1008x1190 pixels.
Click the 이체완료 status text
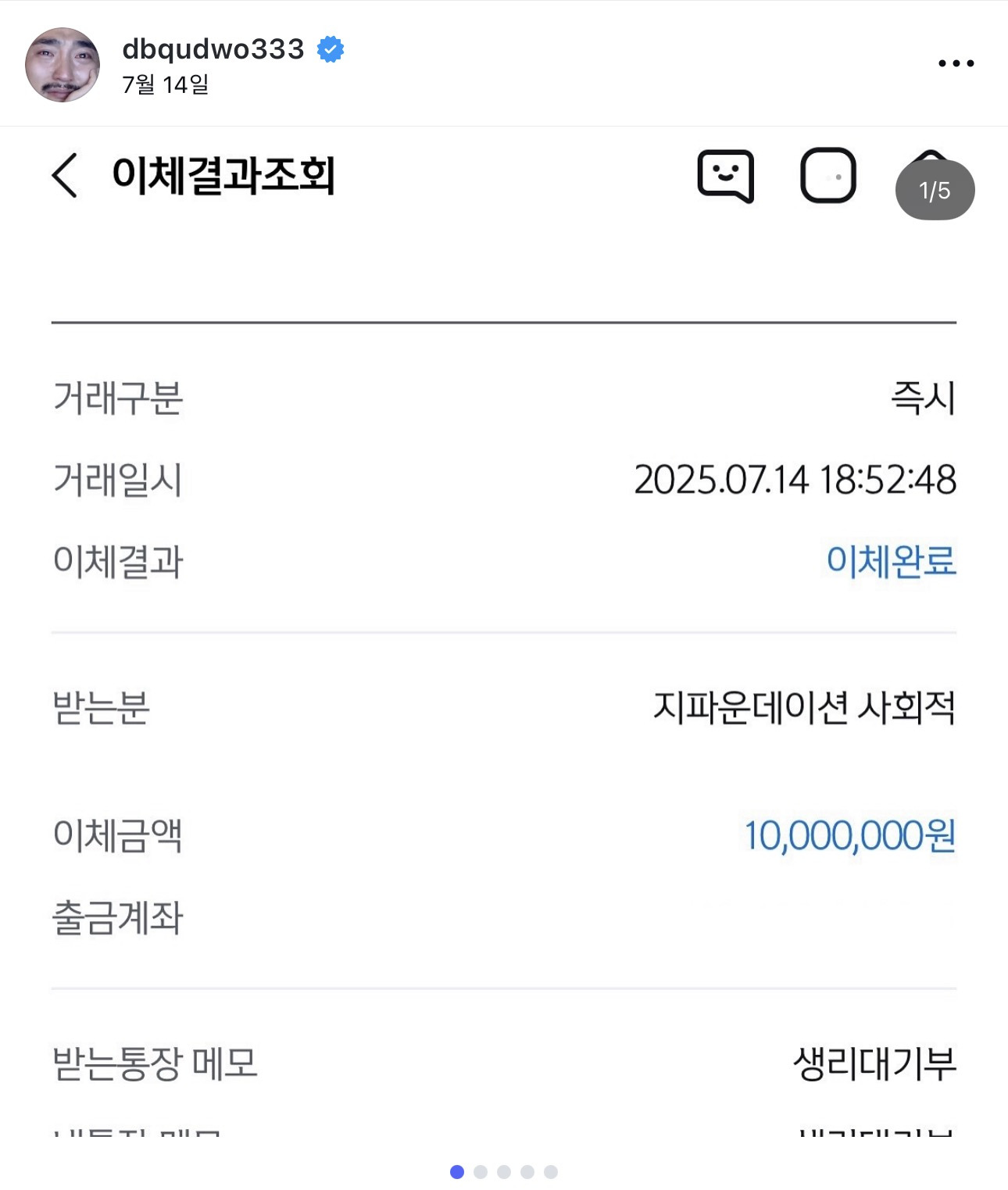(890, 559)
